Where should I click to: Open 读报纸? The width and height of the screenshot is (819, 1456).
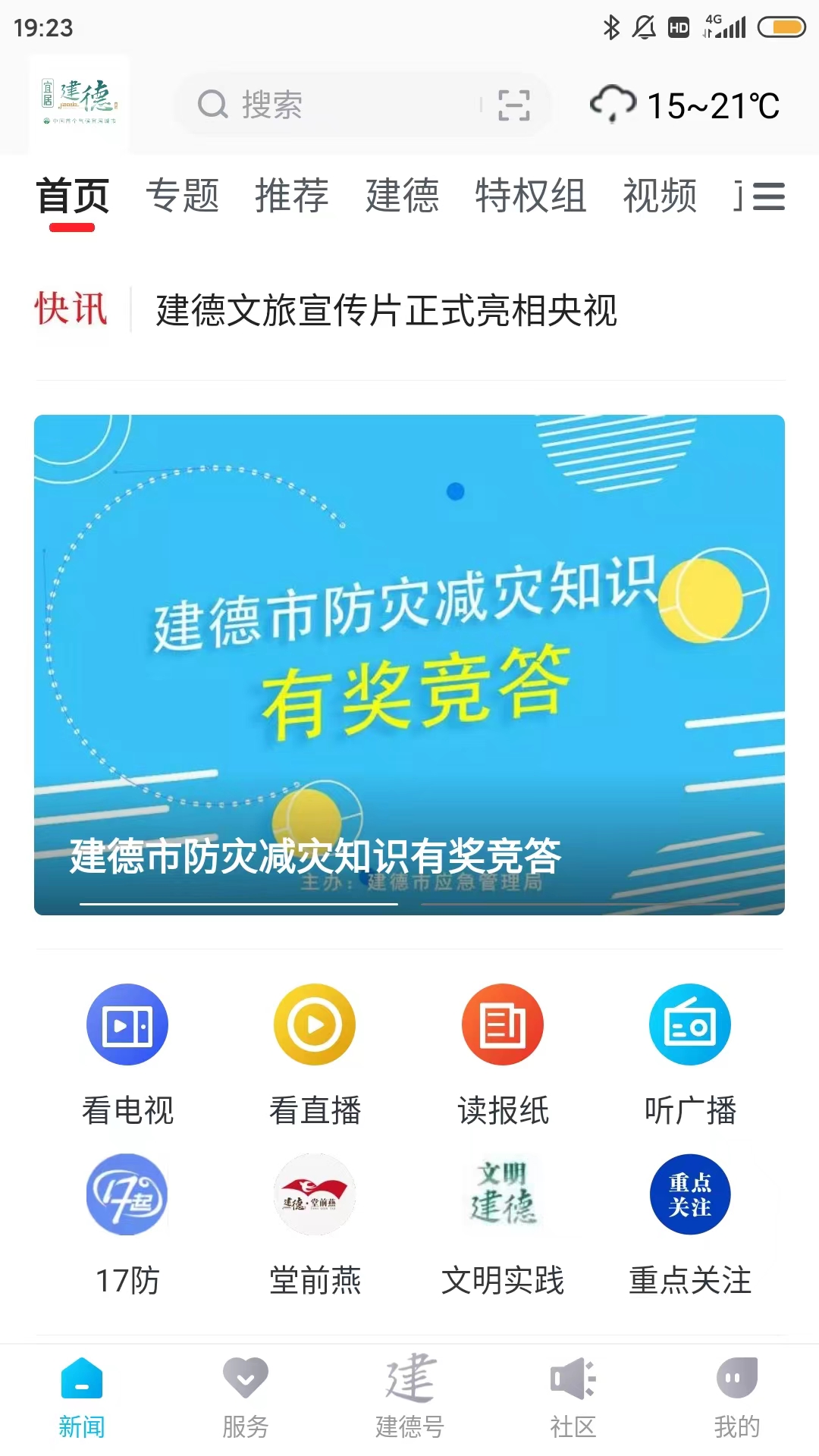pyautogui.click(x=503, y=1052)
